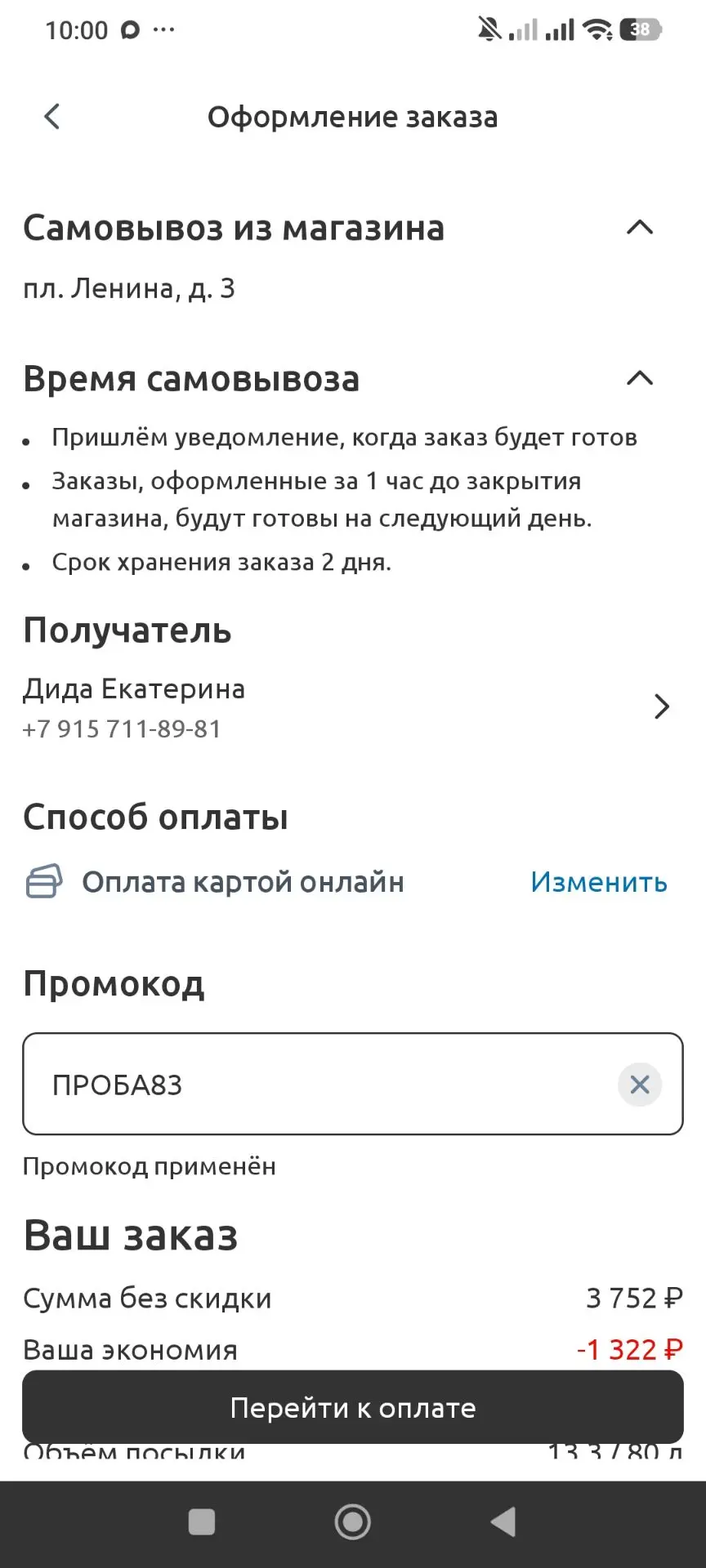The height and width of the screenshot is (1568, 706).
Task: Clear the ПРОБА83 promo code
Action: pos(640,1085)
